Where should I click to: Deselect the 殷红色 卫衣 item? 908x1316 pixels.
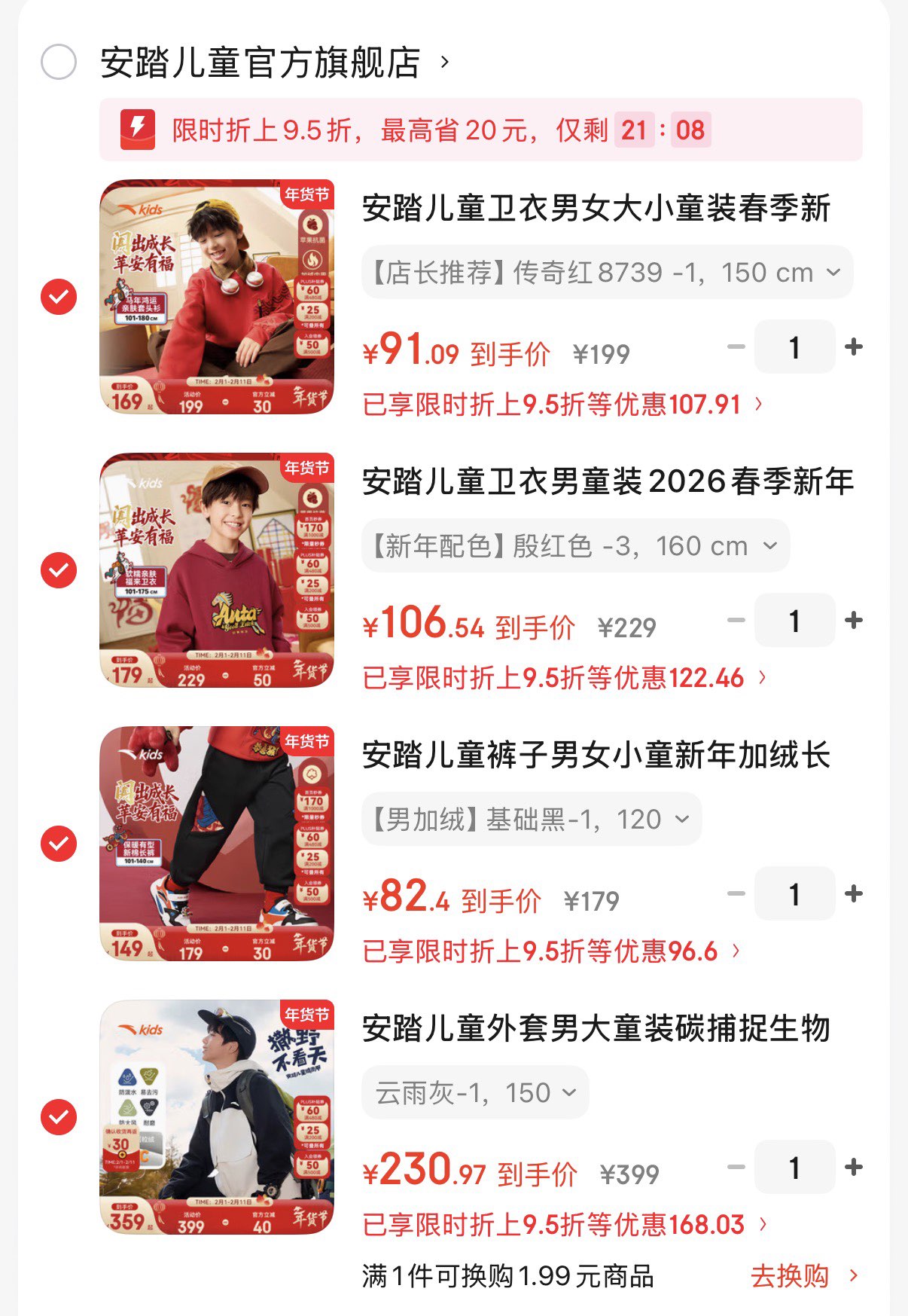pos(59,570)
